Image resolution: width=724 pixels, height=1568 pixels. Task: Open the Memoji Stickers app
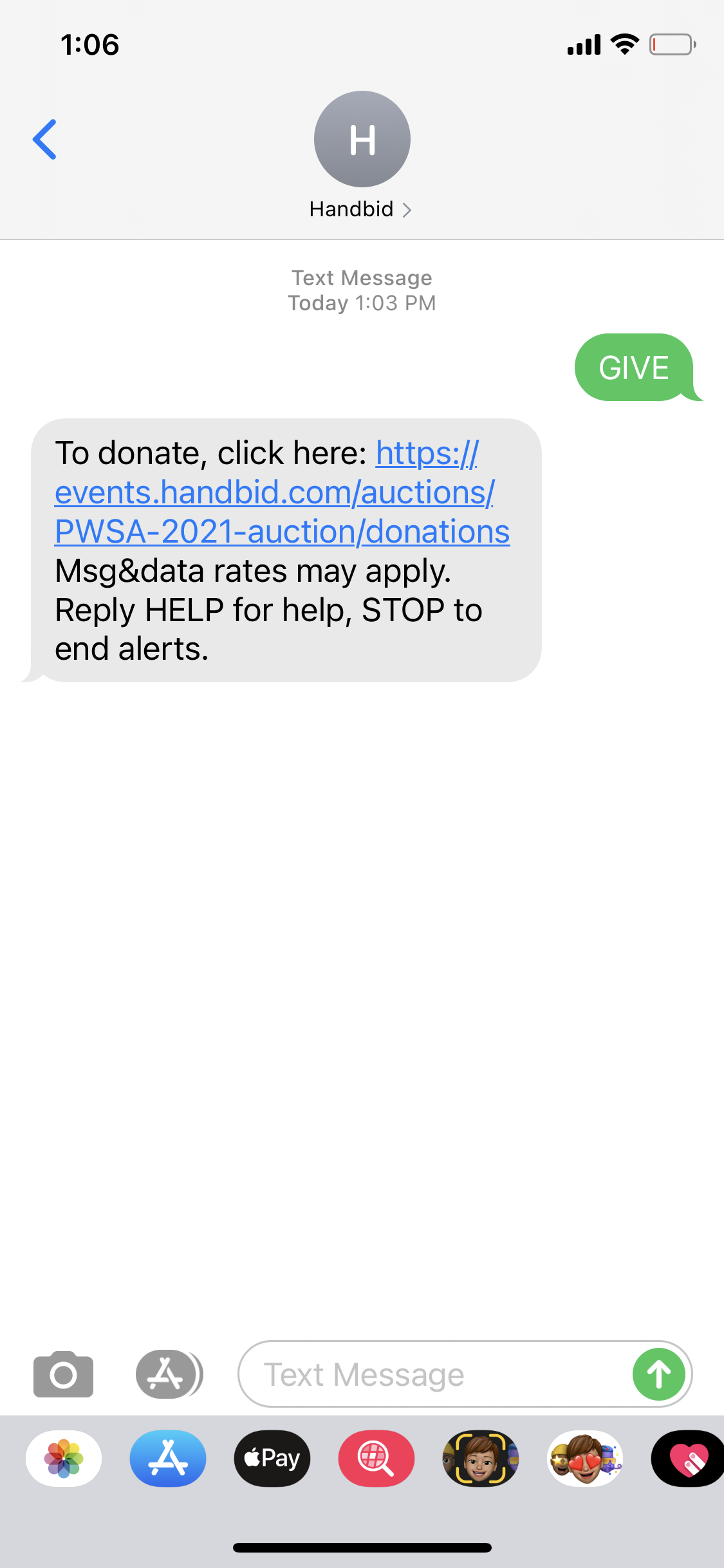pos(585,1459)
